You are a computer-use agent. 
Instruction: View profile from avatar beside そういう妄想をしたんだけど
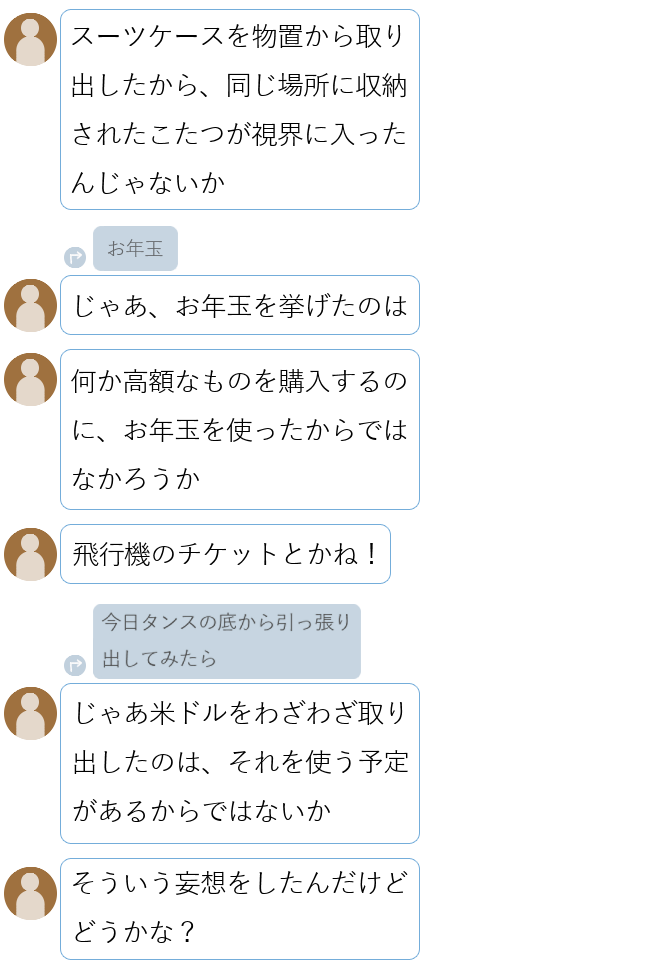[x=30, y=893]
